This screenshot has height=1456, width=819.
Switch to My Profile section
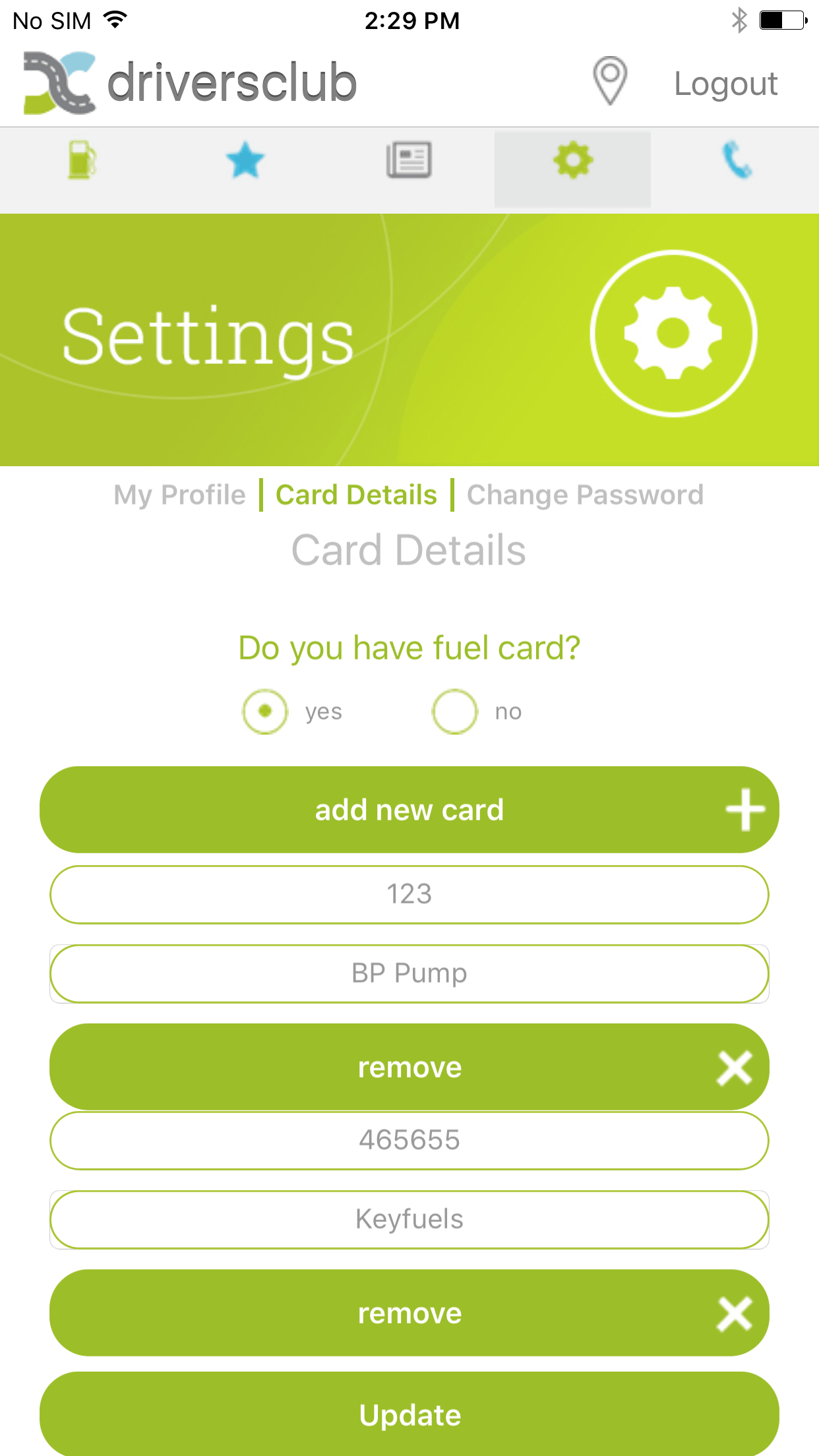(x=179, y=495)
